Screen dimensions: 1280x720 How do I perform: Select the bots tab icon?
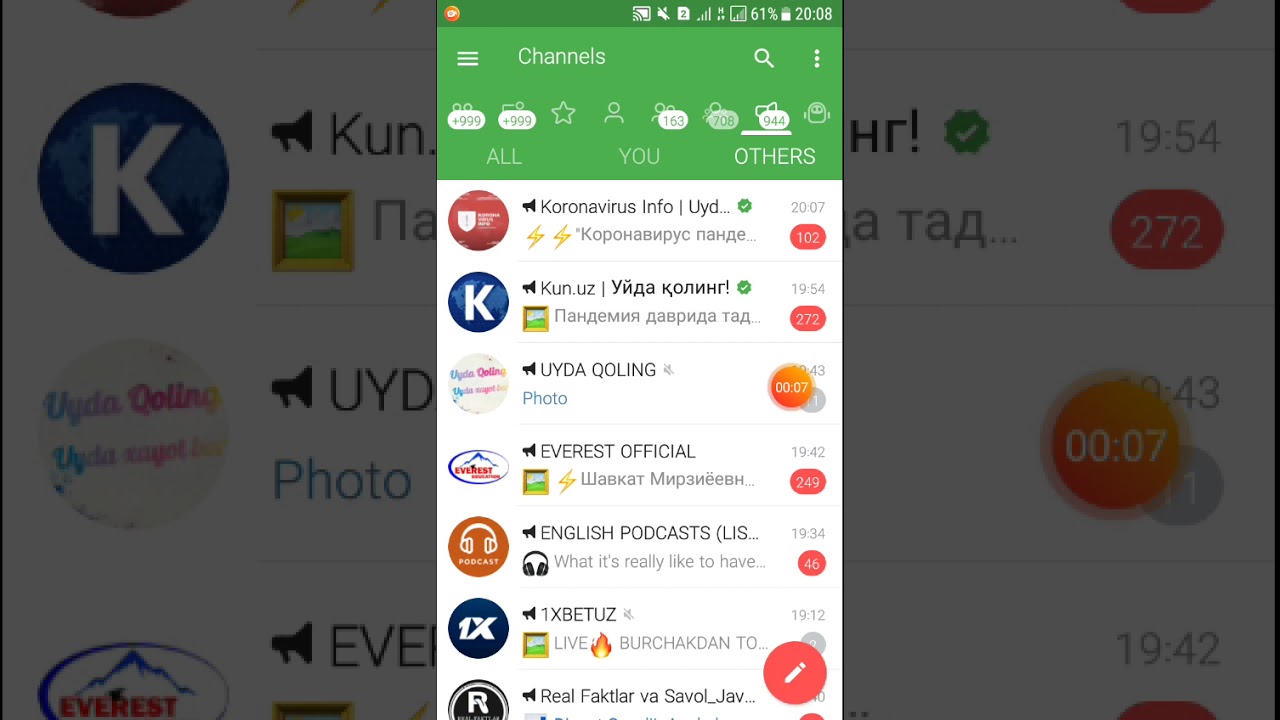point(817,113)
